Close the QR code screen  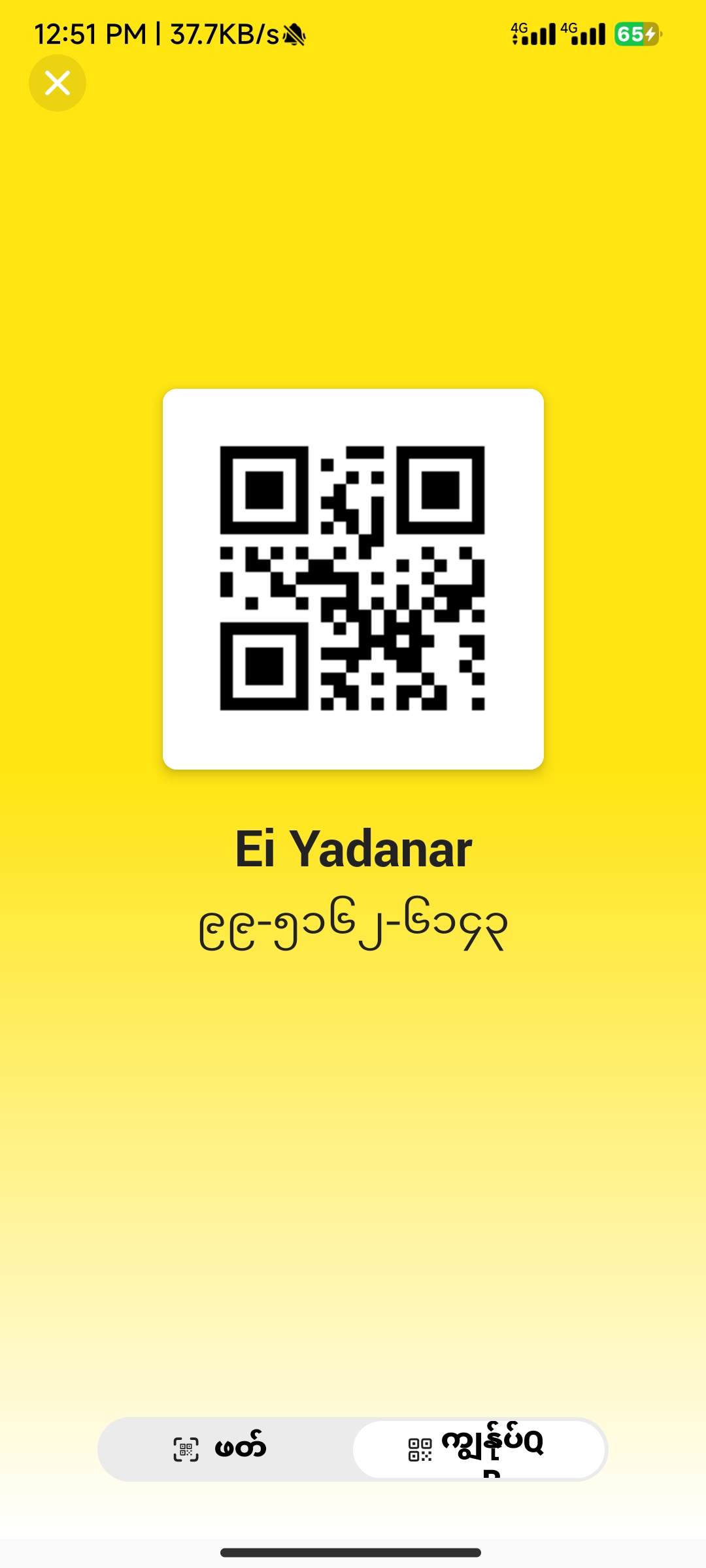click(58, 83)
